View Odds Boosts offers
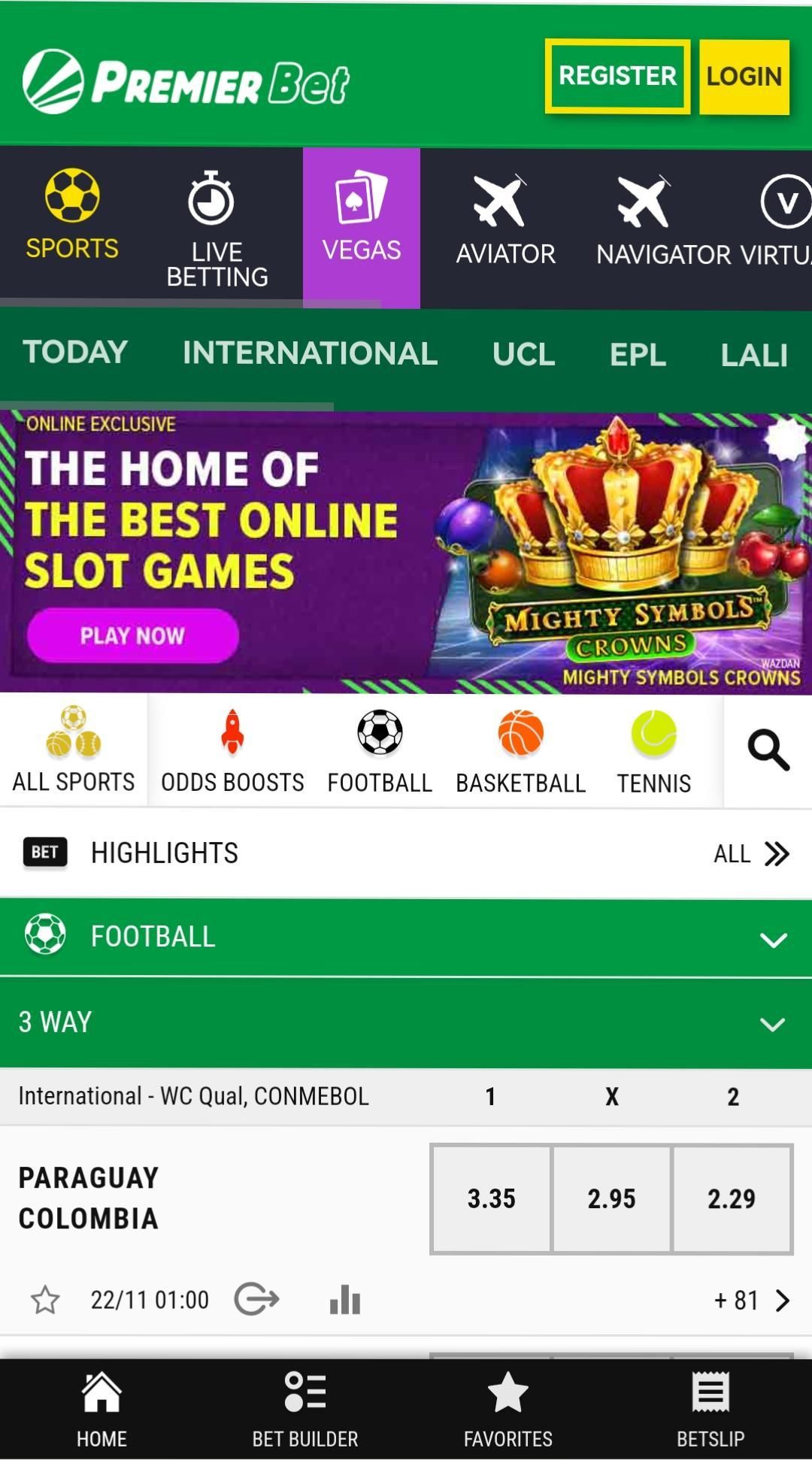The width and height of the screenshot is (812, 1460). (x=232, y=750)
